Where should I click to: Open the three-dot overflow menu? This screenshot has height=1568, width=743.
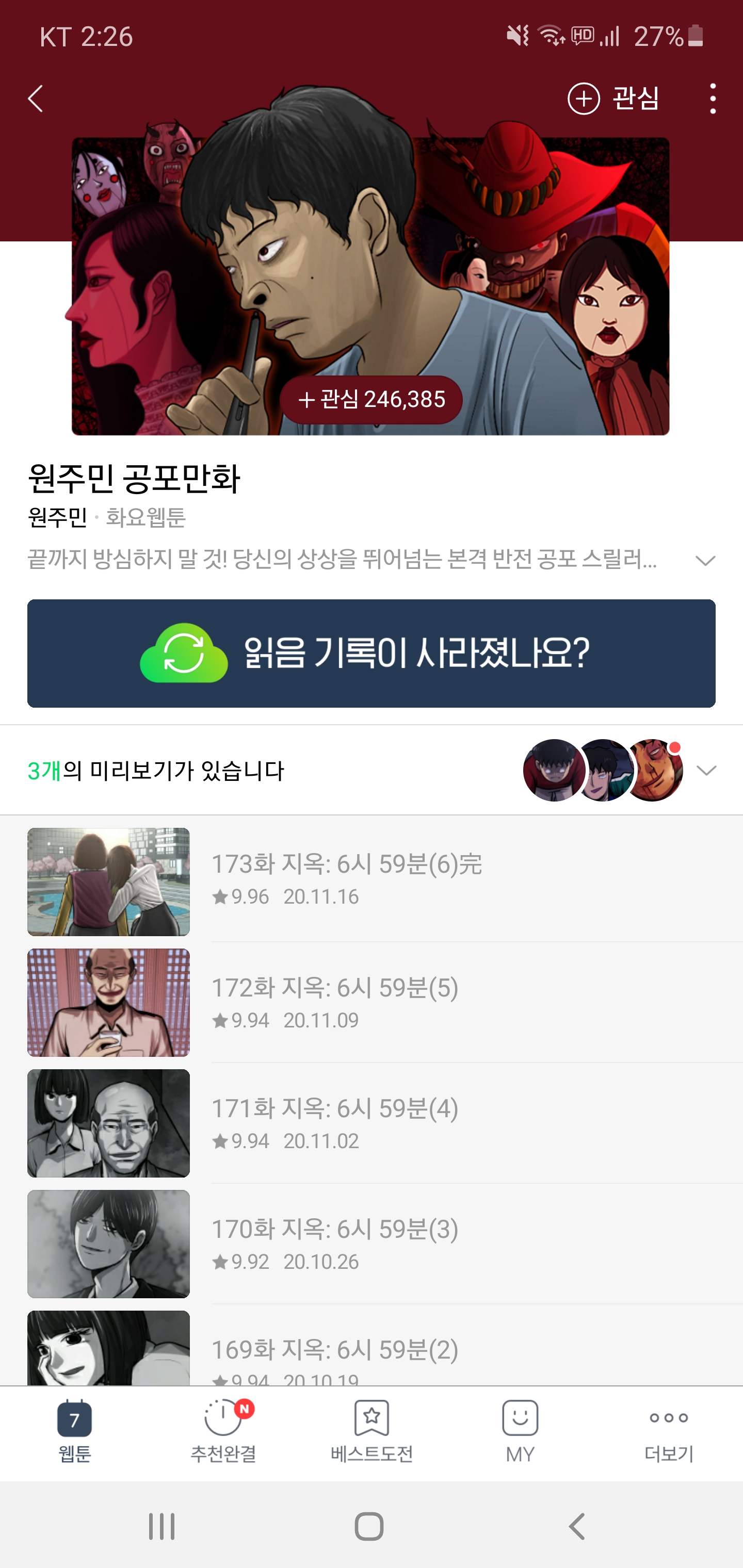click(713, 99)
